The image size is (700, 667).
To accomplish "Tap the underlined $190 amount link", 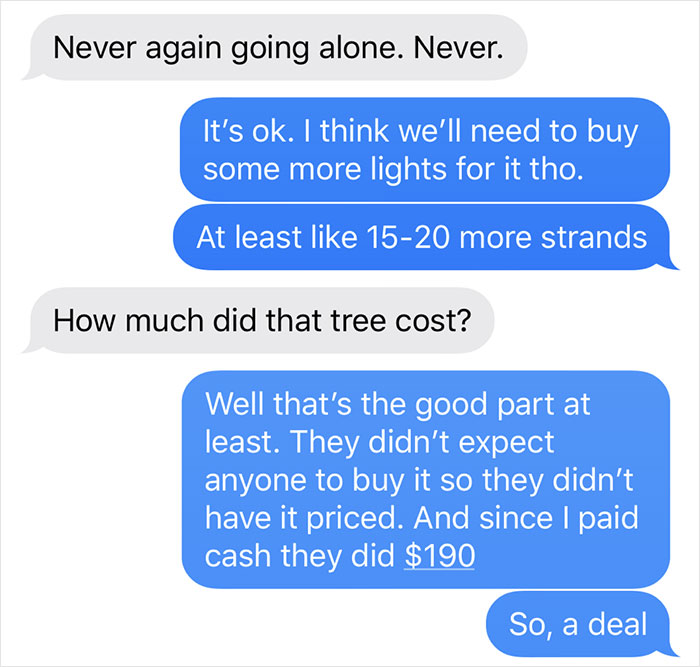I will pyautogui.click(x=439, y=556).
